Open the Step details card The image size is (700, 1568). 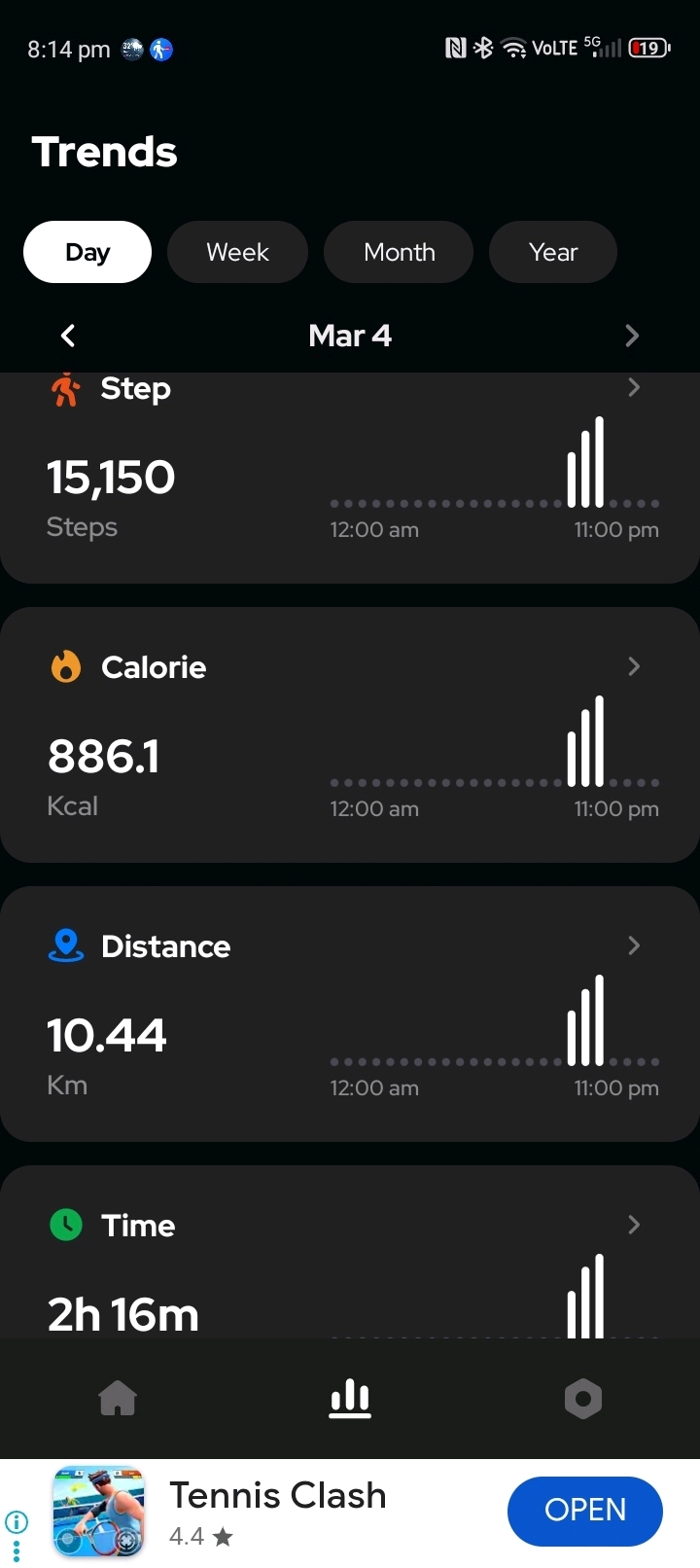tap(350, 477)
